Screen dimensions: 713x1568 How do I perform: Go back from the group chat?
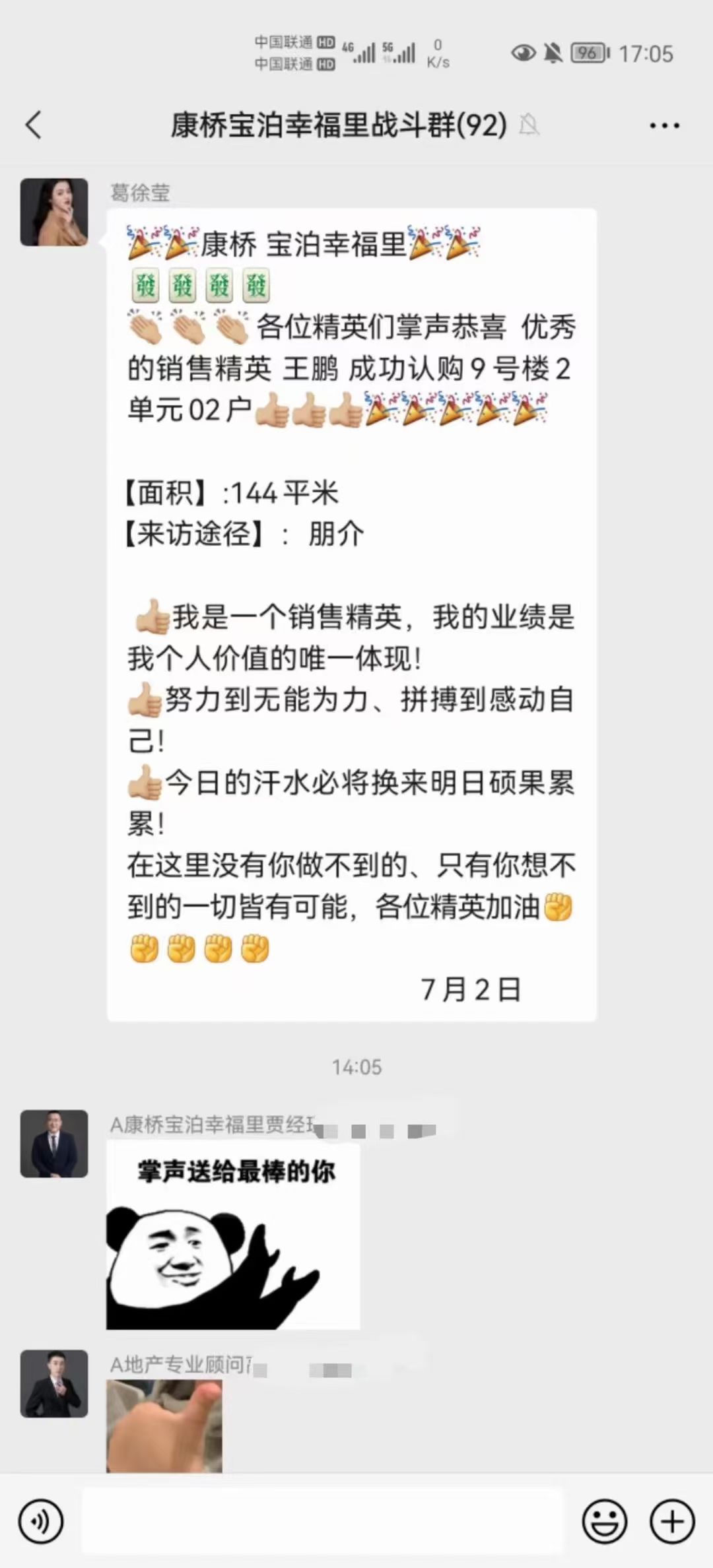pos(34,125)
